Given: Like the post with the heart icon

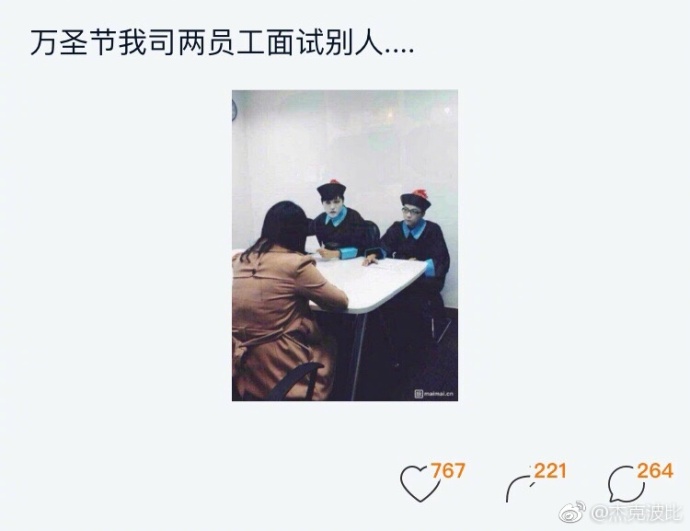Looking at the screenshot, I should click(x=414, y=484).
